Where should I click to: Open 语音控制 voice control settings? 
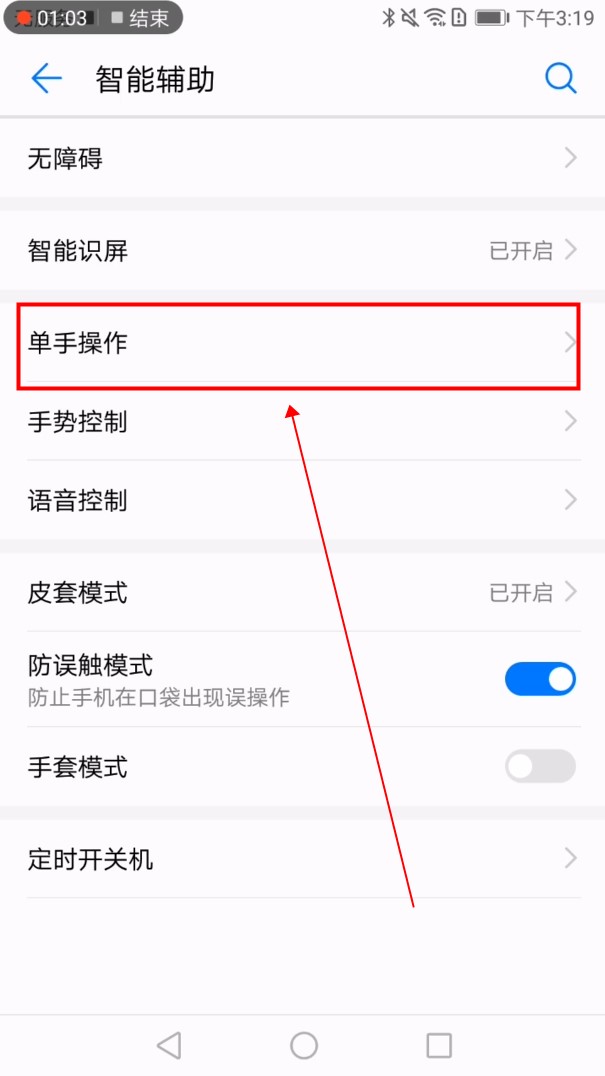point(300,500)
